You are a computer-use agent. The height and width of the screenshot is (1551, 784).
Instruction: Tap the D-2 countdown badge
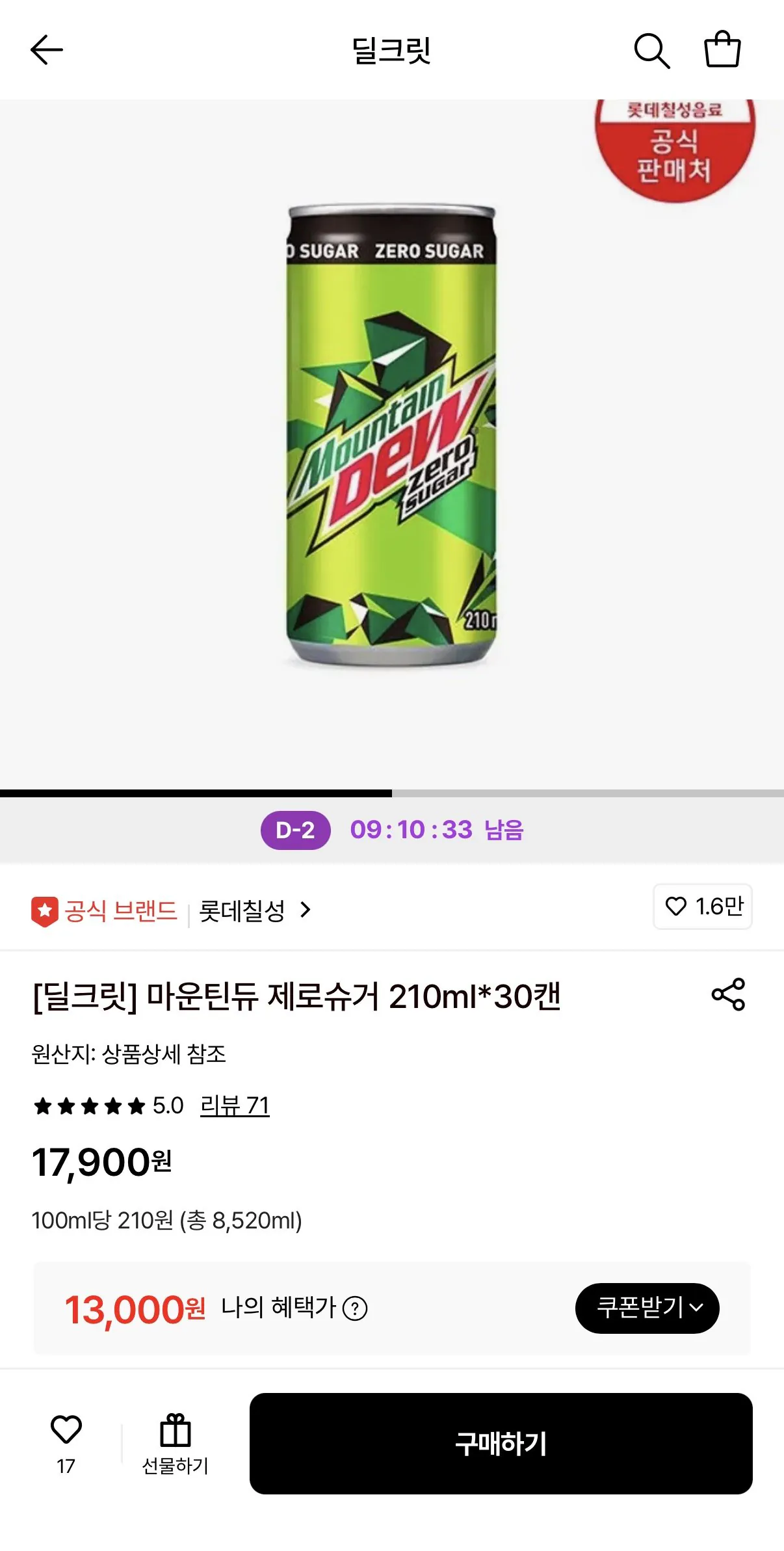coord(296,830)
